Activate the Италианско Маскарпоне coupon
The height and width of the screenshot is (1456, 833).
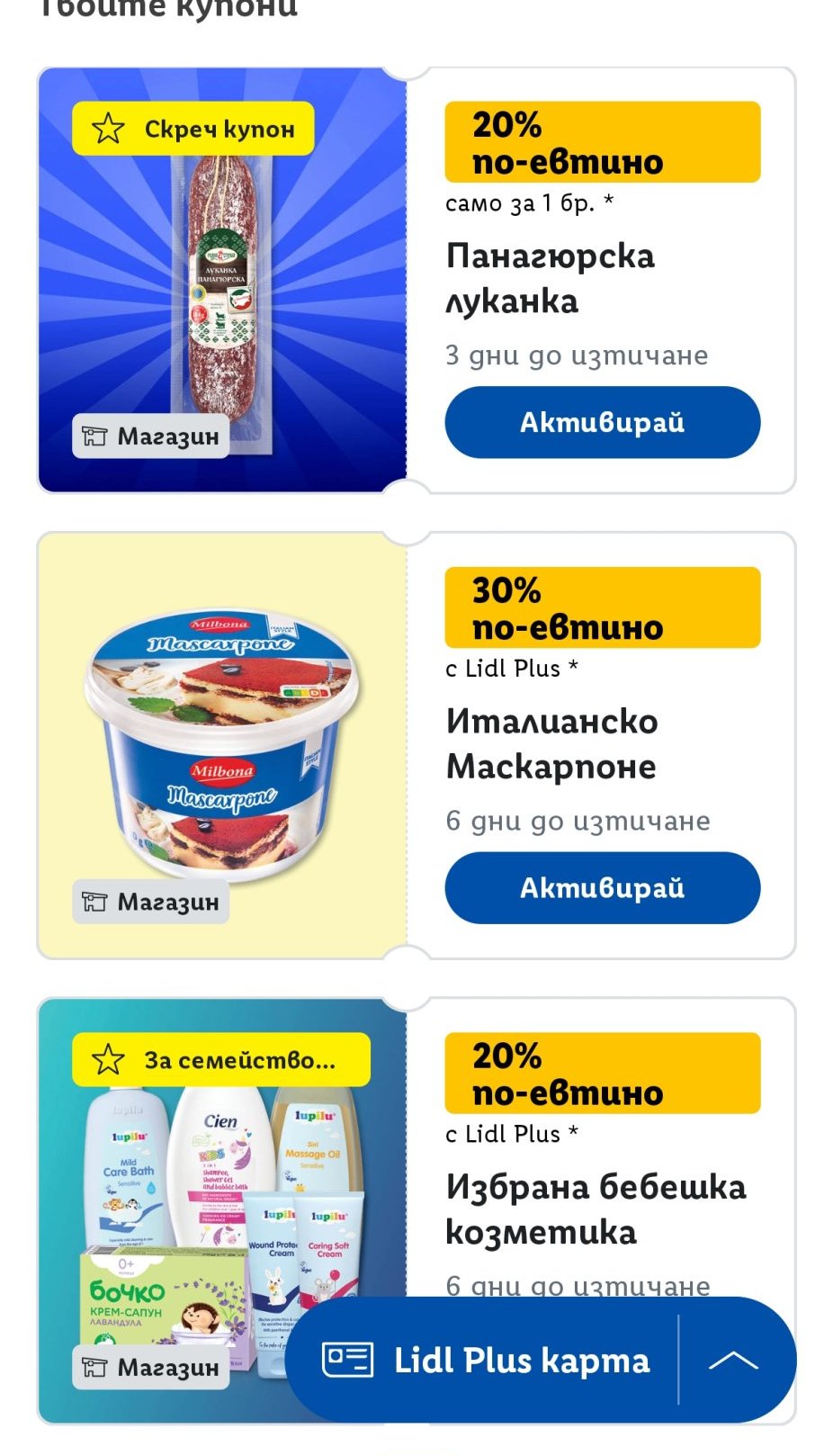pos(602,887)
